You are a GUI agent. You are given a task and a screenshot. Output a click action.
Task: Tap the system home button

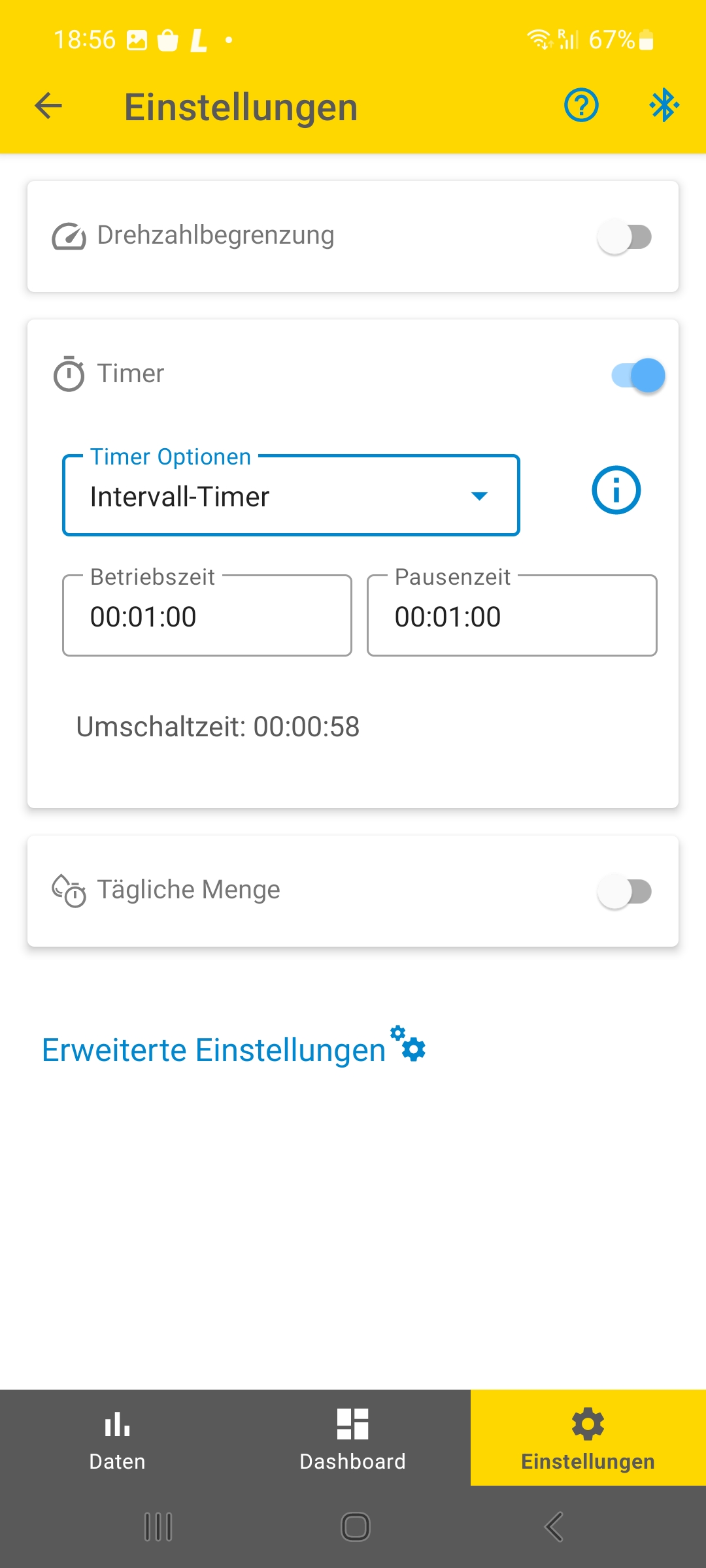pyautogui.click(x=356, y=1527)
